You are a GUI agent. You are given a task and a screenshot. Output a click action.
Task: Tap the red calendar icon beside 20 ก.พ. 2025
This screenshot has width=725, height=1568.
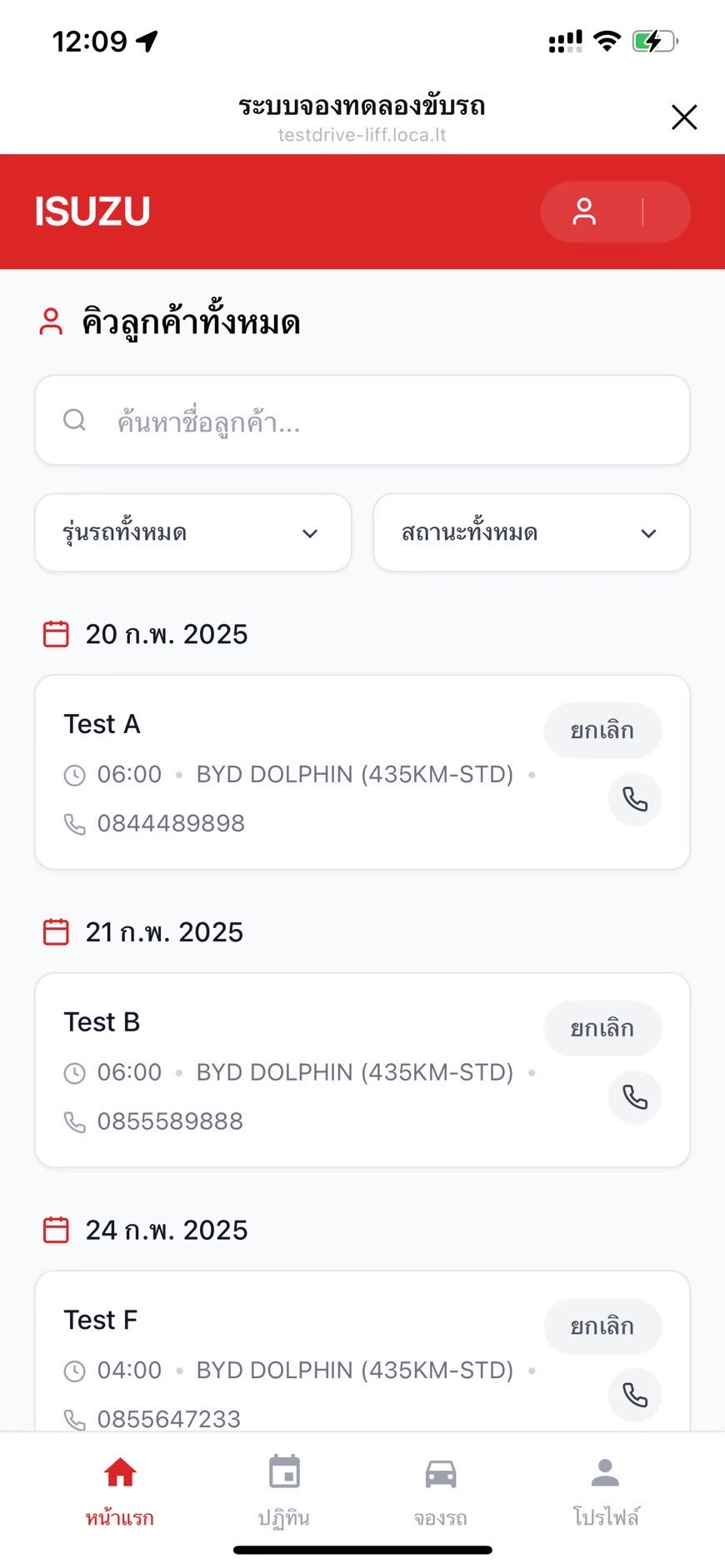[55, 633]
